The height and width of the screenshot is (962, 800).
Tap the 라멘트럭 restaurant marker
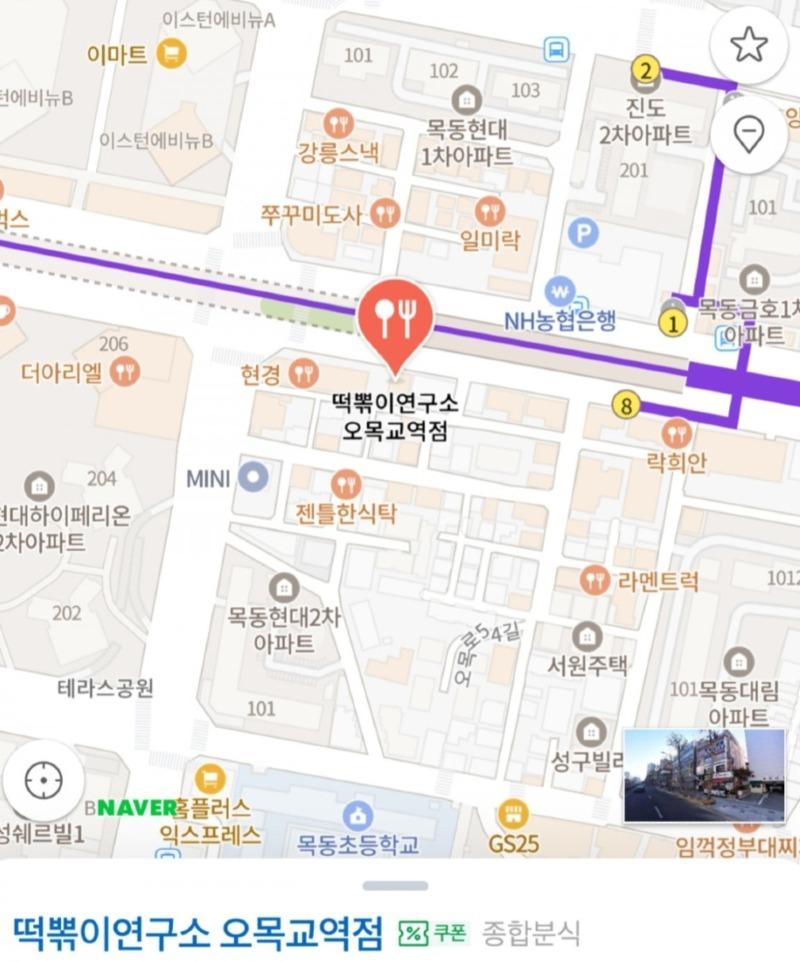(x=596, y=580)
